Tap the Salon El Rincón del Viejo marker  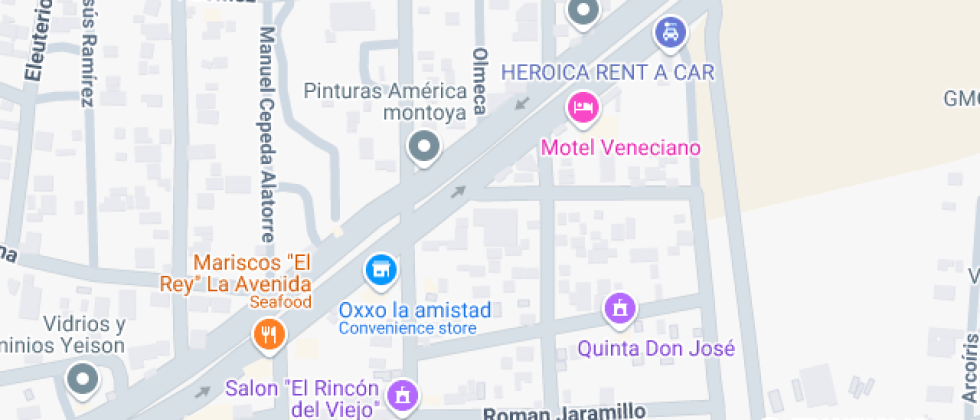point(403,394)
